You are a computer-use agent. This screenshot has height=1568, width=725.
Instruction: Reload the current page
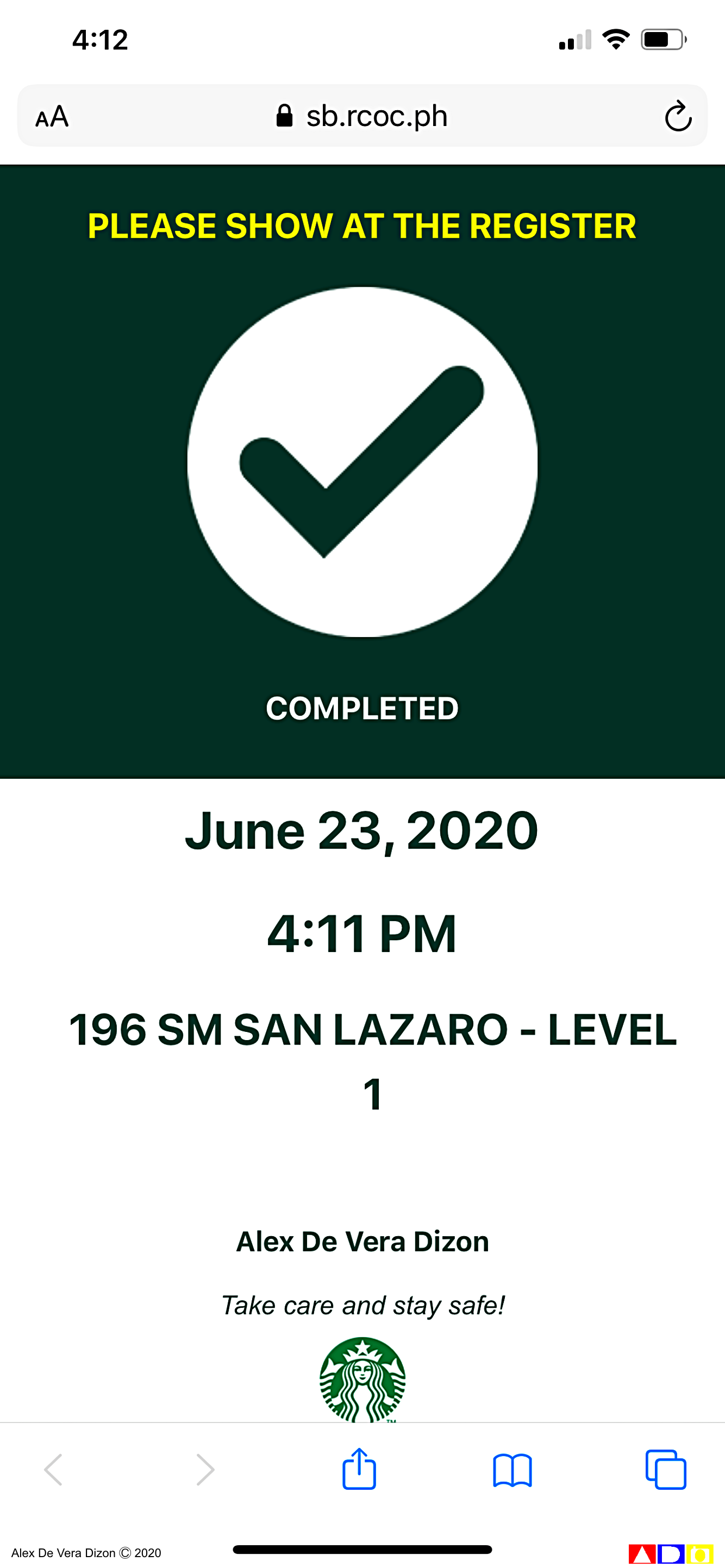[678, 116]
